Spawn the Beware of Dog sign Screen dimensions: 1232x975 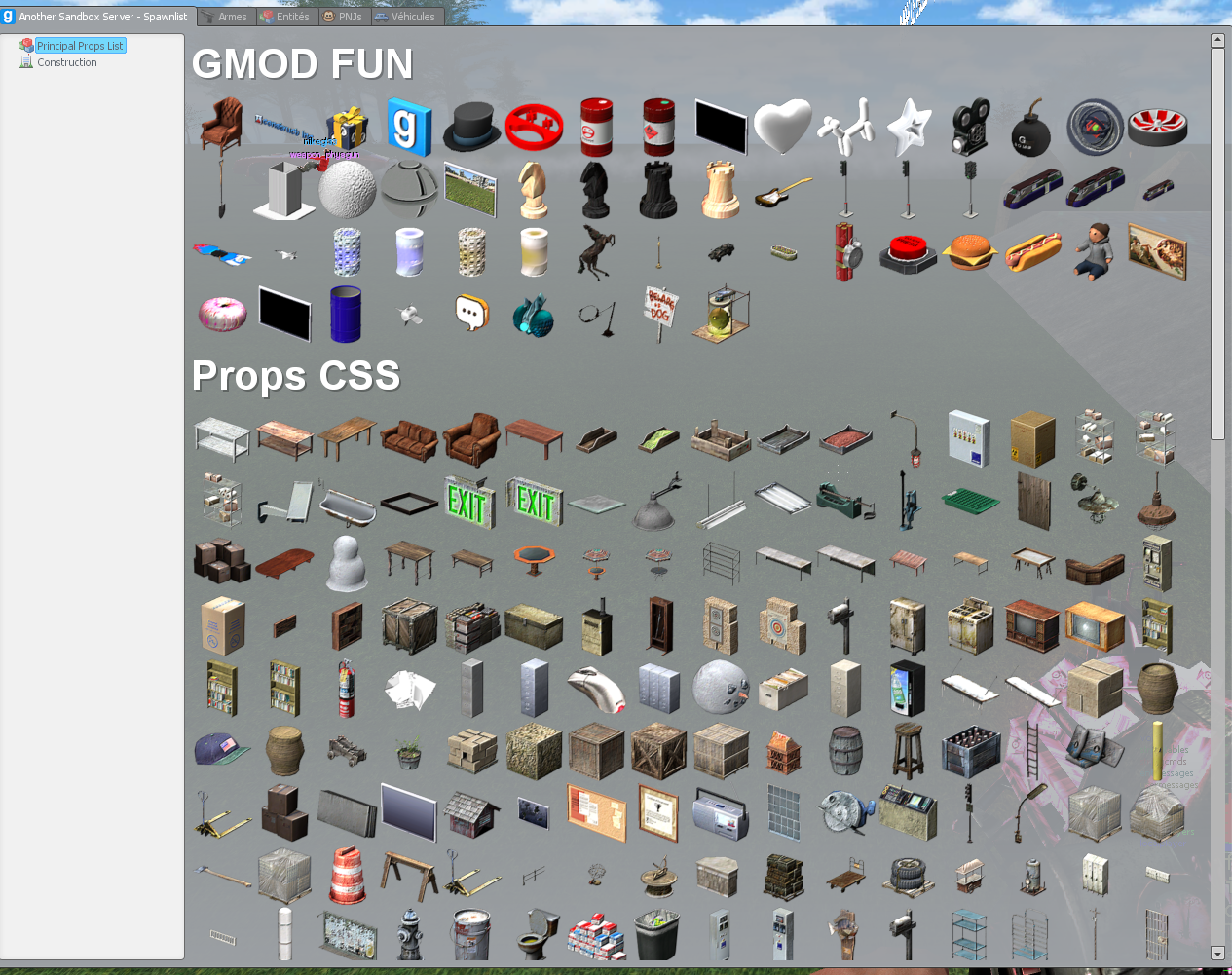[x=659, y=312]
